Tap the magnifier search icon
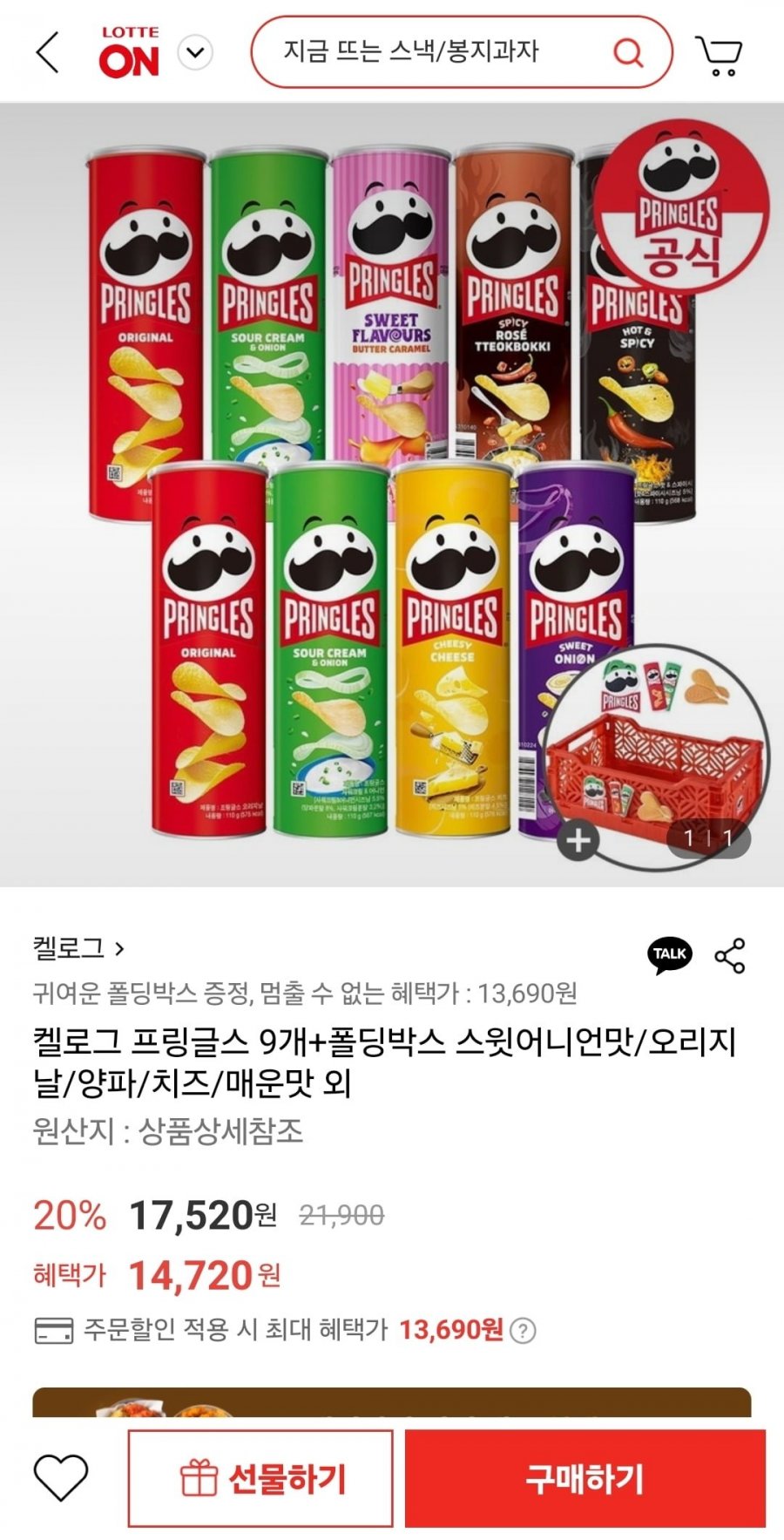The height and width of the screenshot is (1540, 784). (628, 52)
